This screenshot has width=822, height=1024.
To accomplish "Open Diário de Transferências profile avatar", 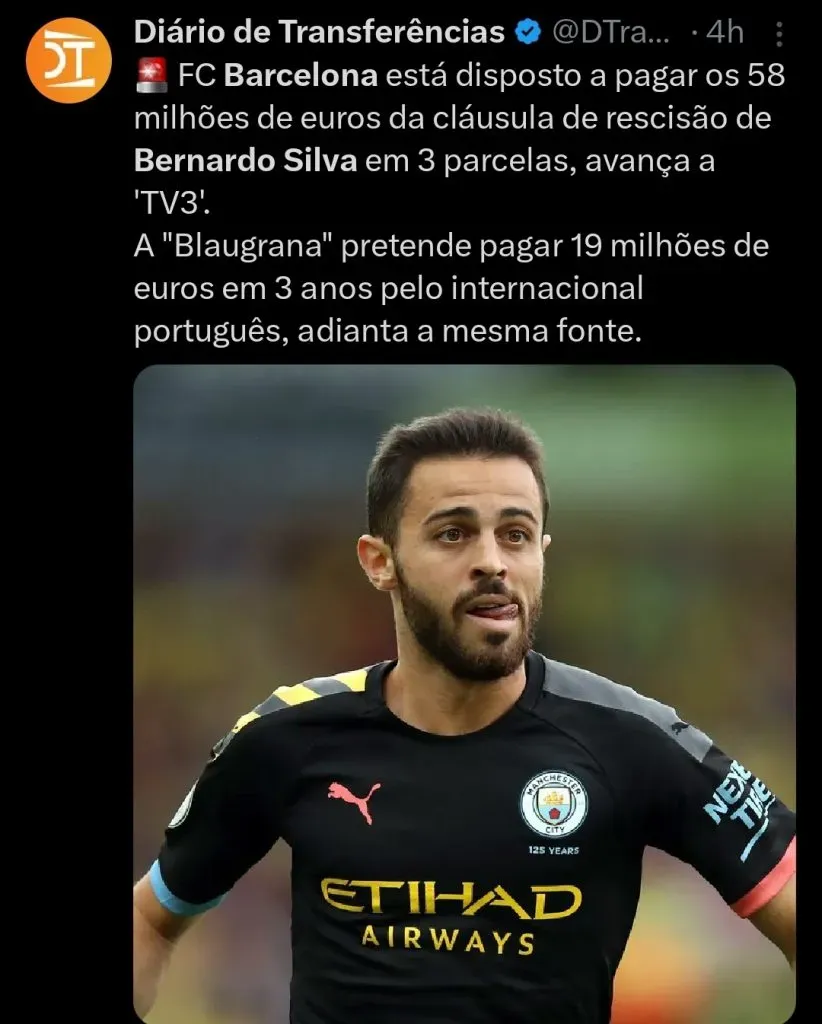I will coord(68,60).
